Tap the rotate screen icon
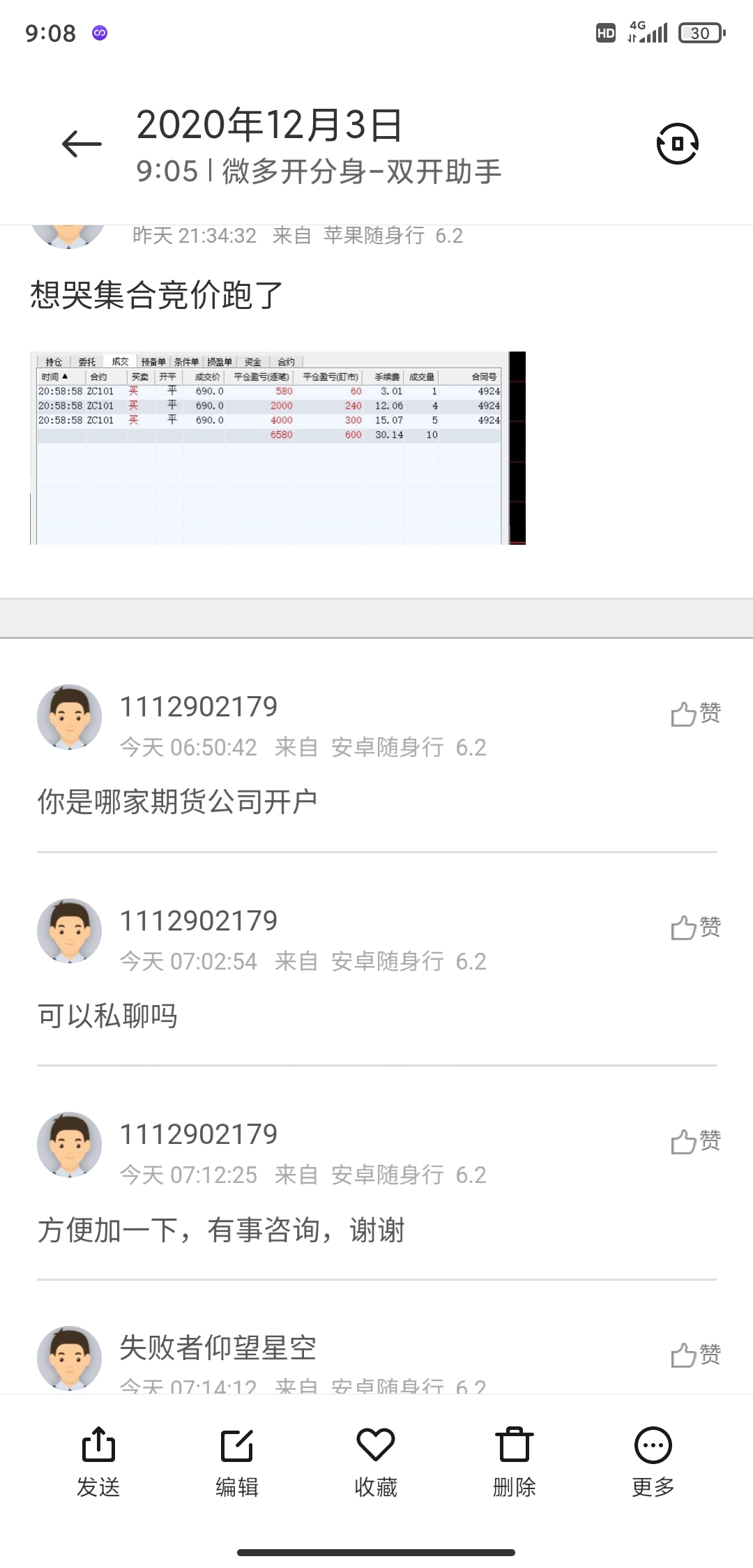Image resolution: width=753 pixels, height=1568 pixels. [677, 144]
